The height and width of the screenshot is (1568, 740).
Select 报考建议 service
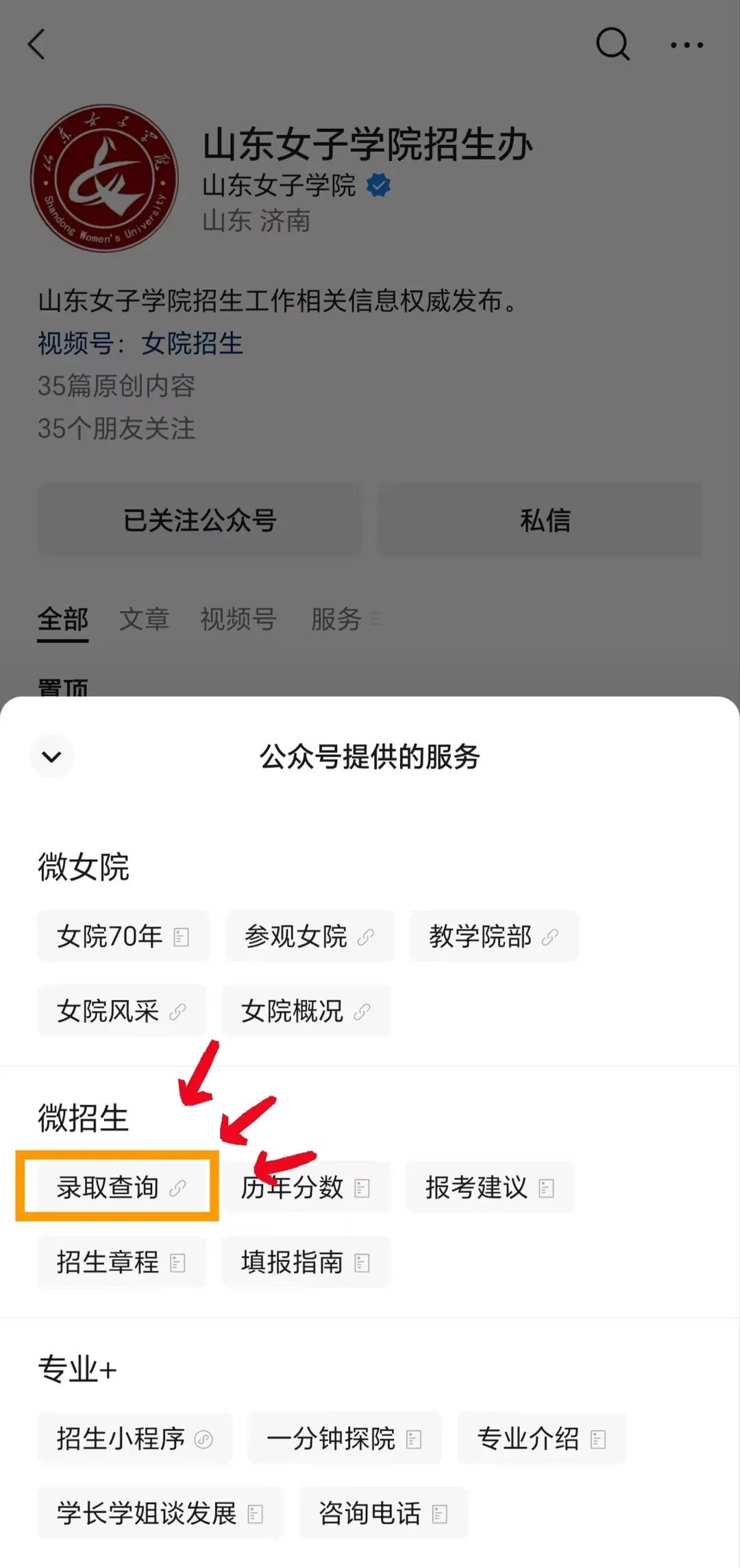pyautogui.click(x=490, y=1187)
